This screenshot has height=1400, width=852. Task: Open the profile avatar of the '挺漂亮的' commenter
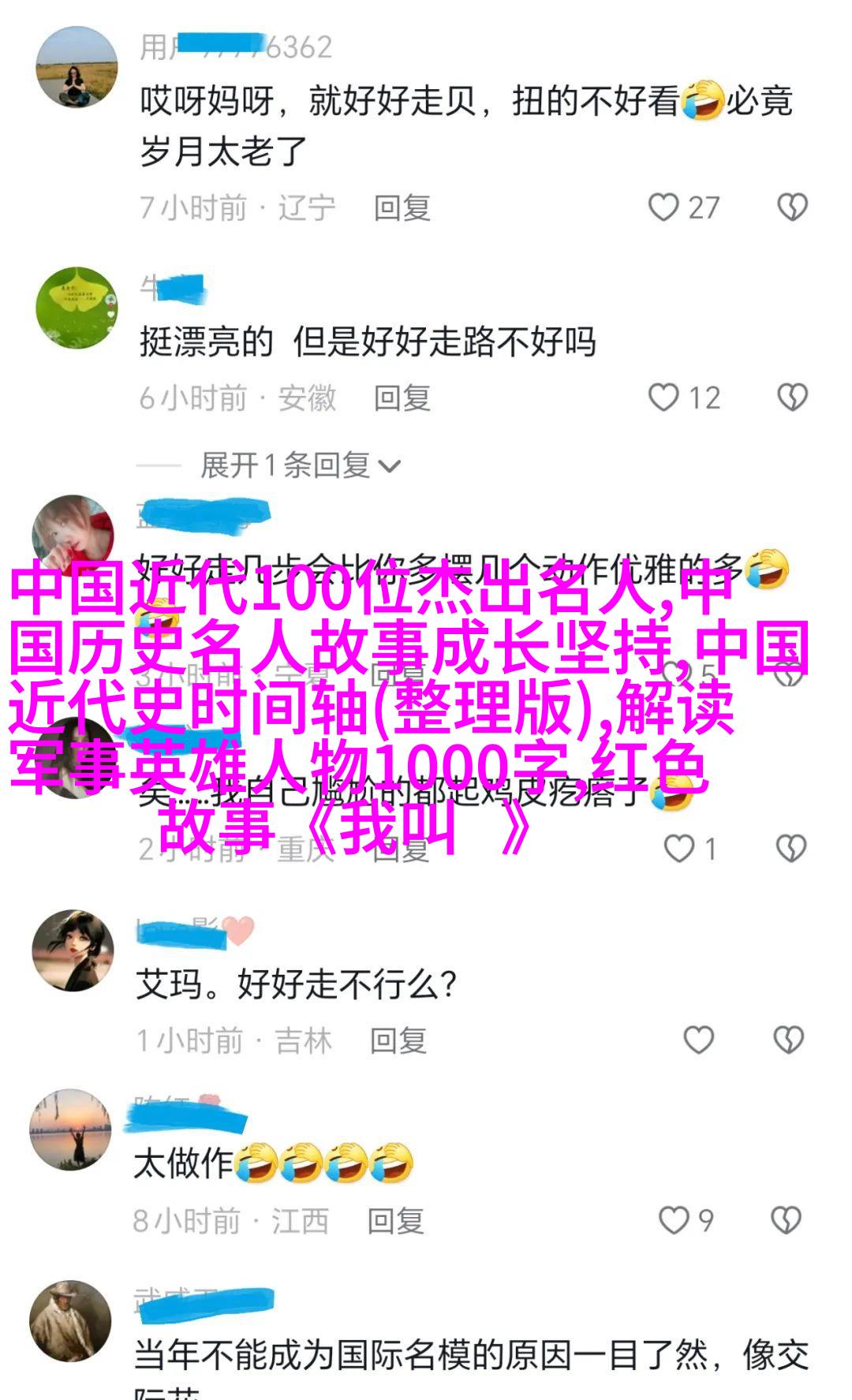[77, 308]
